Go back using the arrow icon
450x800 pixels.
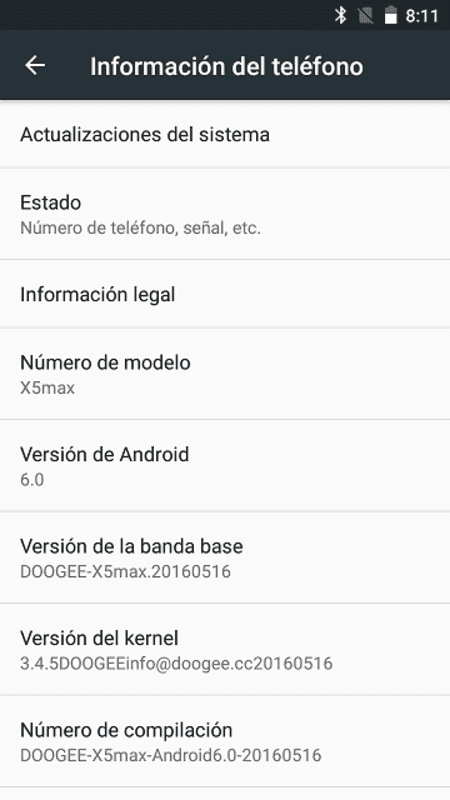click(x=35, y=65)
